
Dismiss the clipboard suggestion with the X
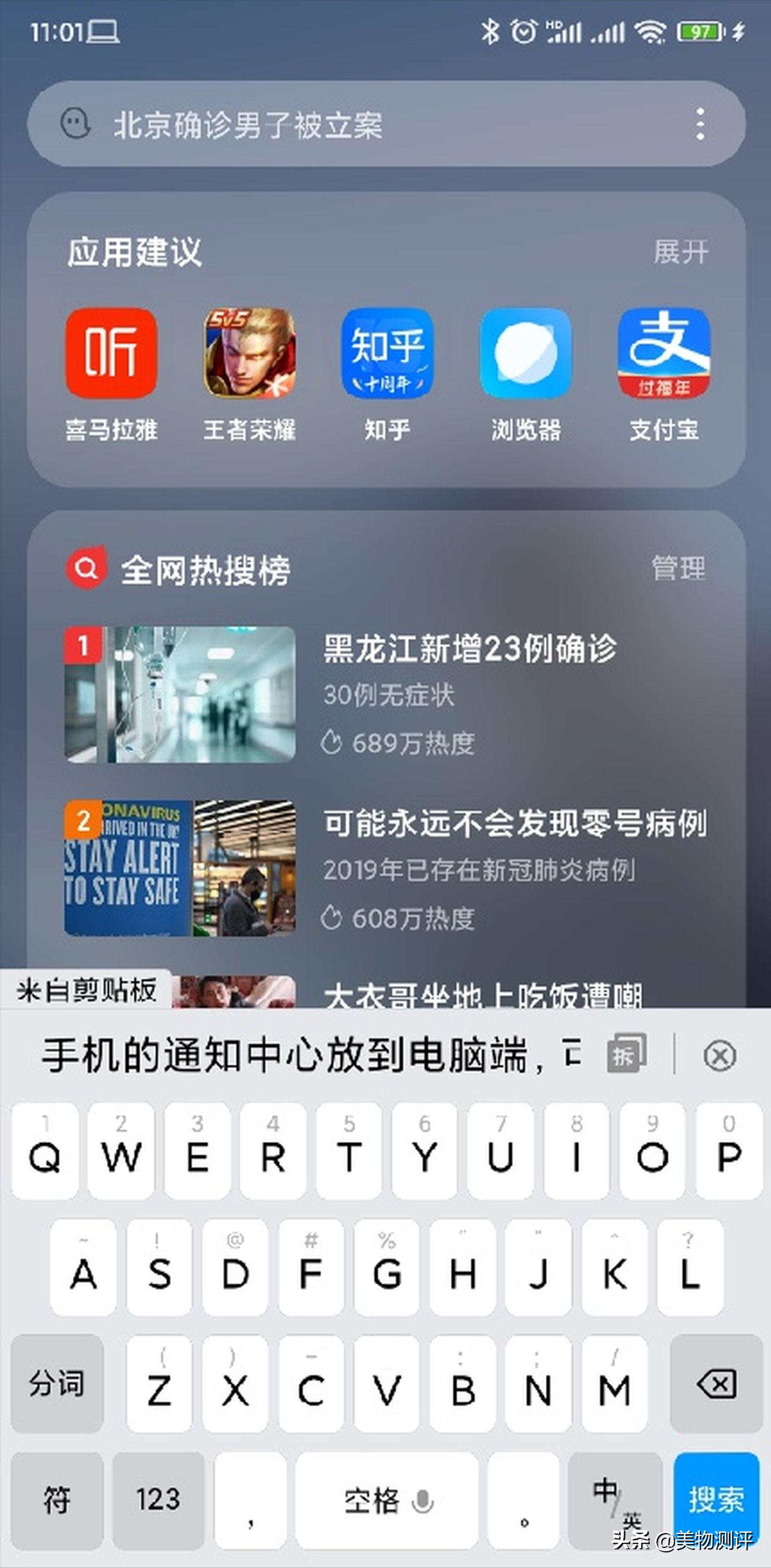pyautogui.click(x=720, y=1056)
